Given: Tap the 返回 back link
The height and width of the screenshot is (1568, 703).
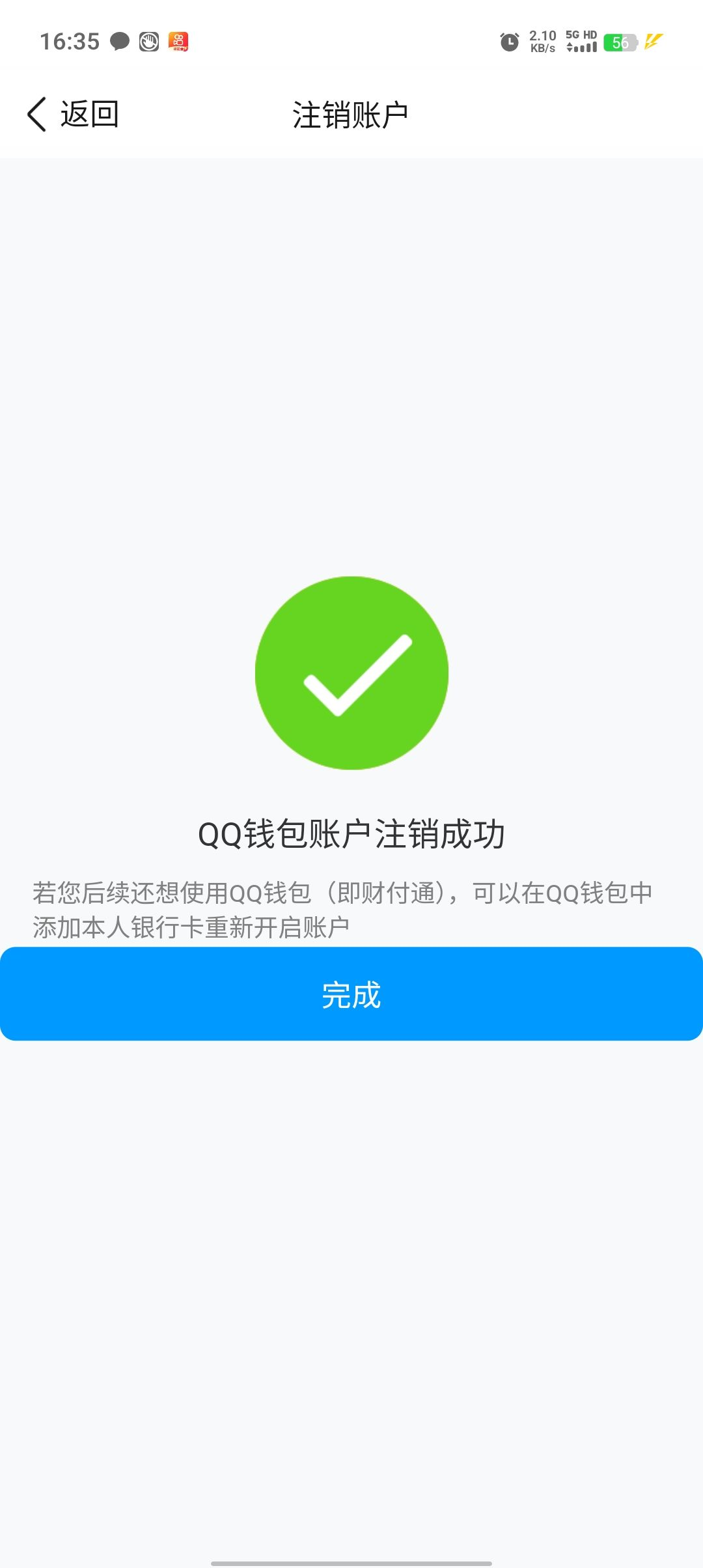Looking at the screenshot, I should [89, 112].
